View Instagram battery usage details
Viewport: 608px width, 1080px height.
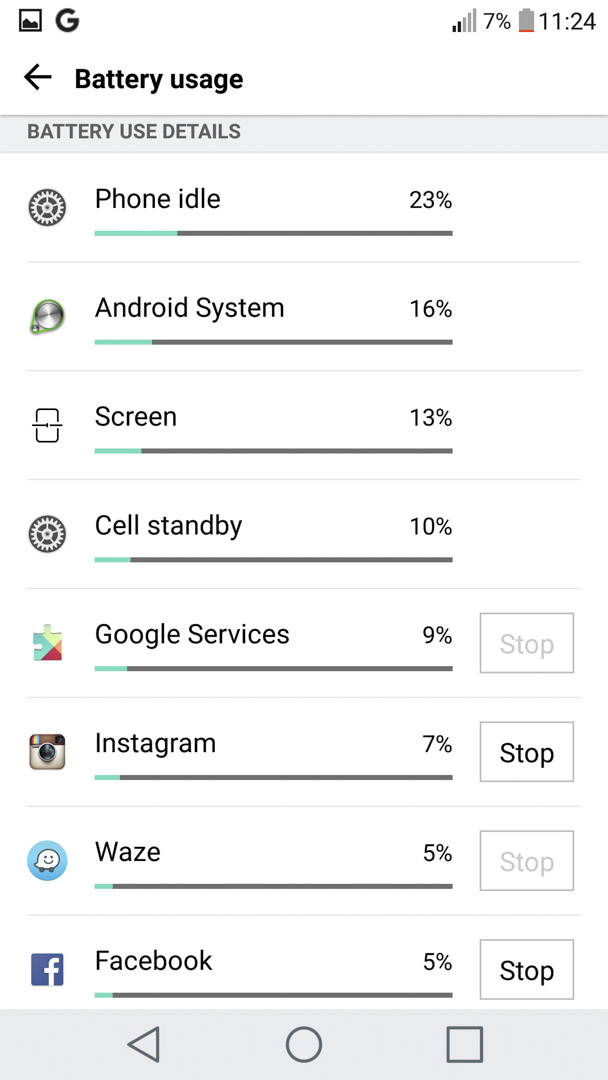(x=239, y=751)
